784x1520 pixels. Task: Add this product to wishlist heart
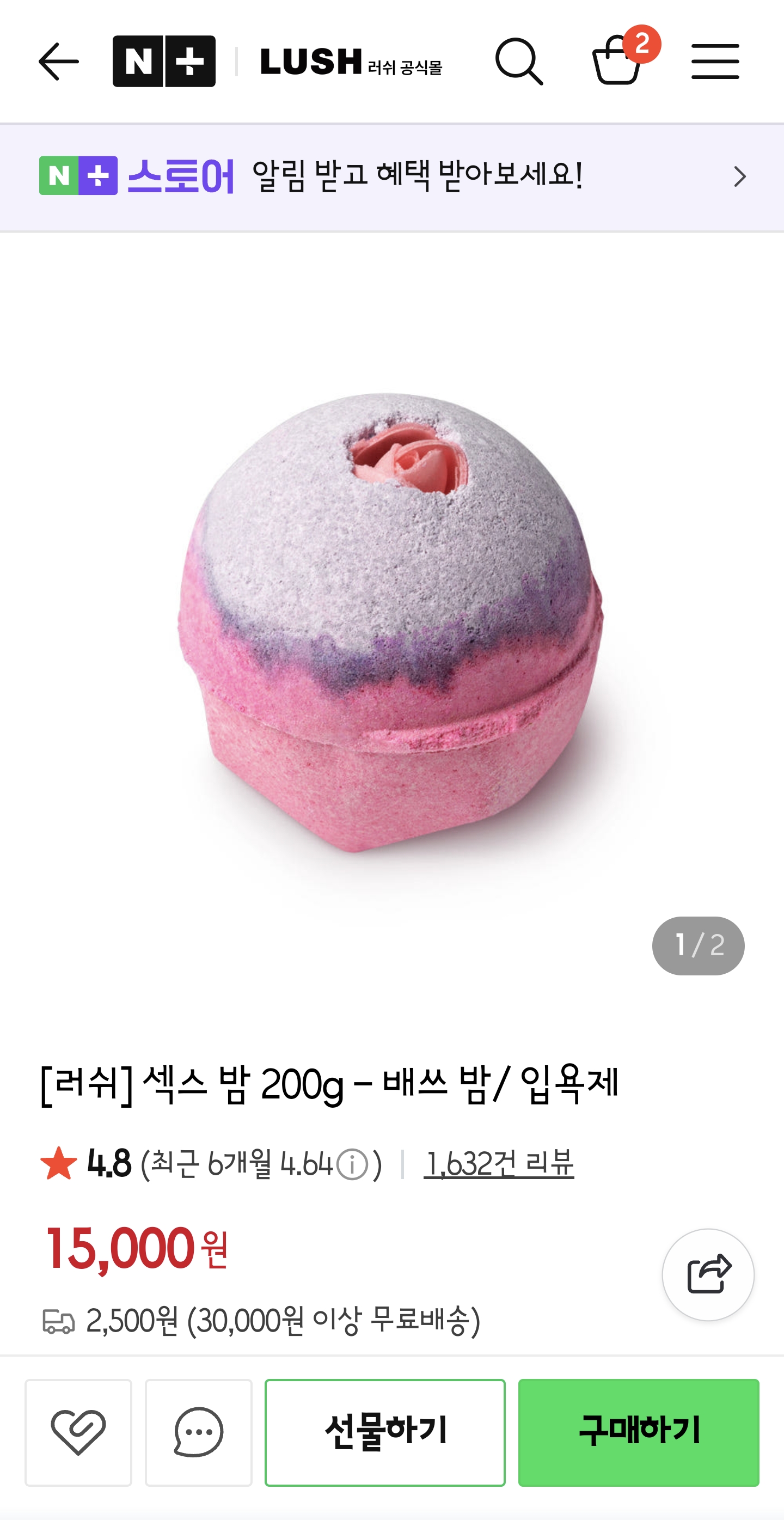(78, 1432)
